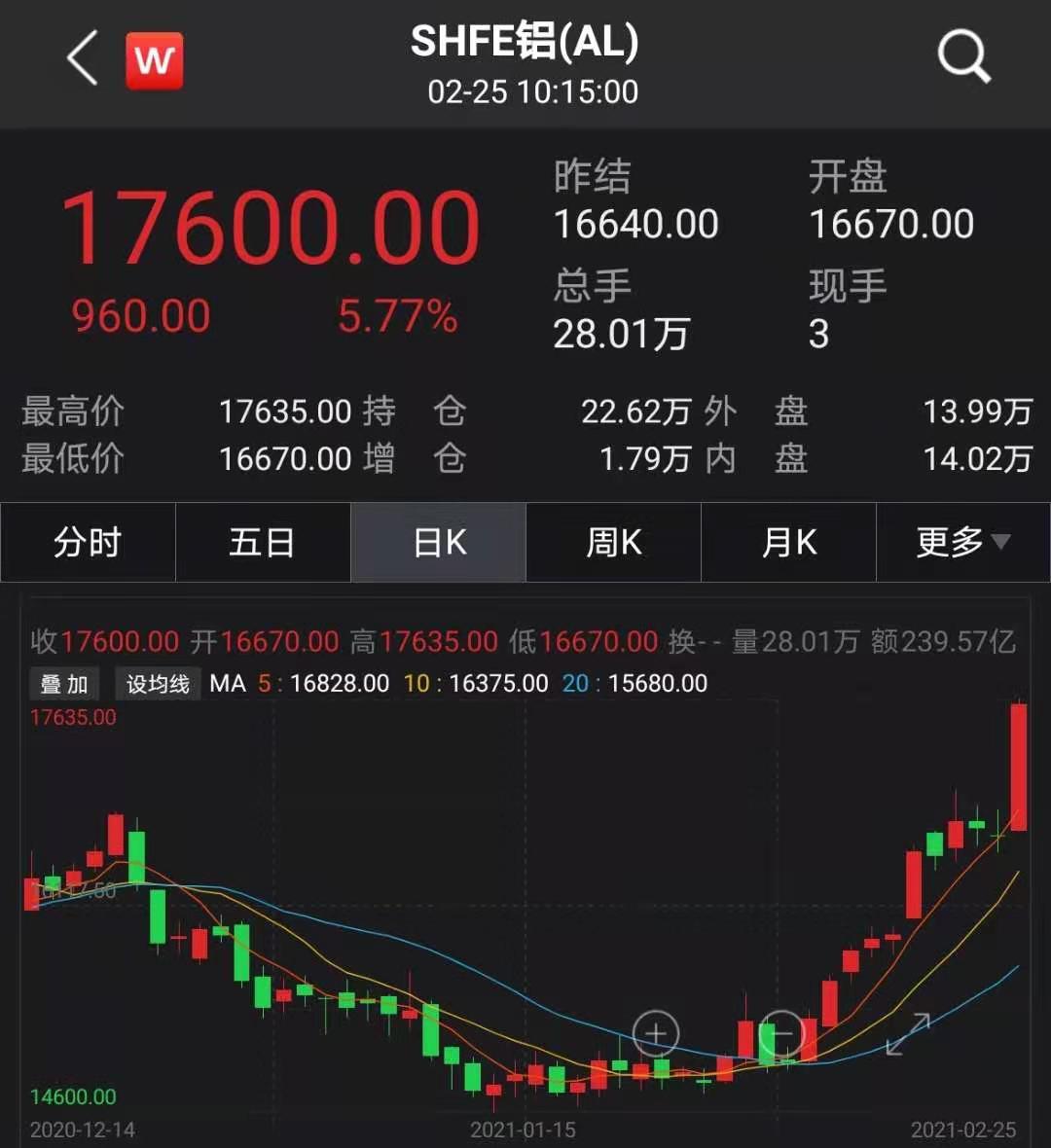Switch to the 分时 chart tab
Screen dimensions: 1051x1148
(88, 542)
